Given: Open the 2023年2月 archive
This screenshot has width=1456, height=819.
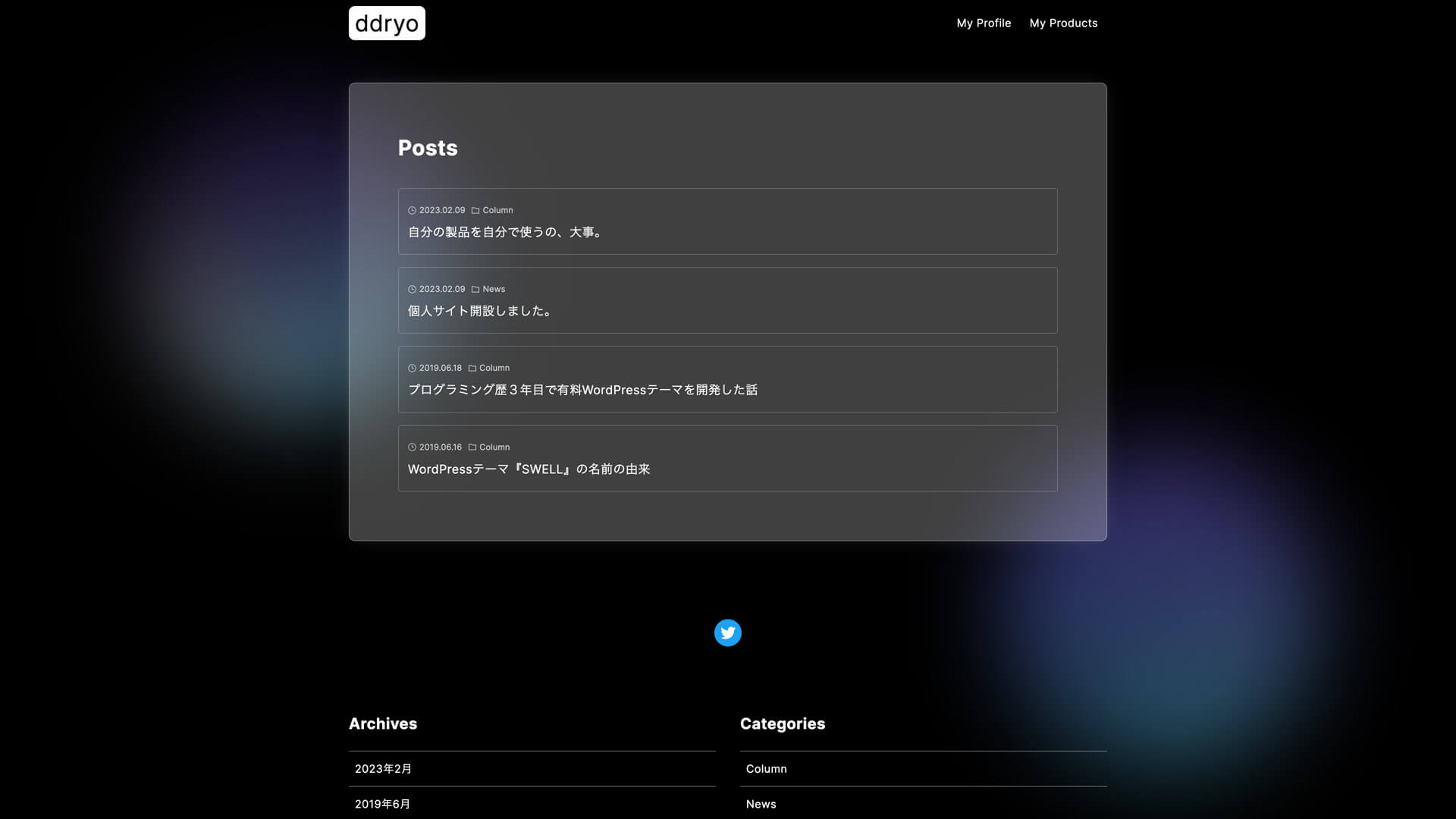Looking at the screenshot, I should (x=383, y=769).
